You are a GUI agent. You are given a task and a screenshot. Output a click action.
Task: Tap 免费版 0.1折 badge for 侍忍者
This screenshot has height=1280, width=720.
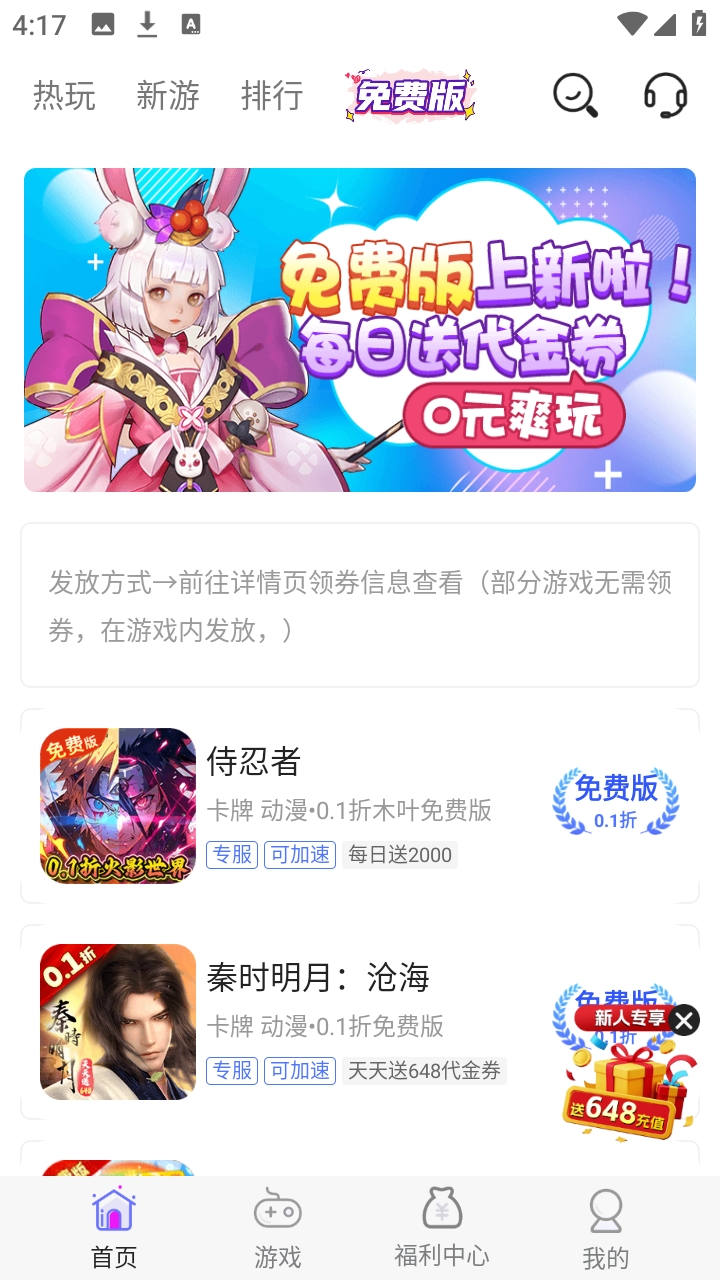[x=616, y=802]
